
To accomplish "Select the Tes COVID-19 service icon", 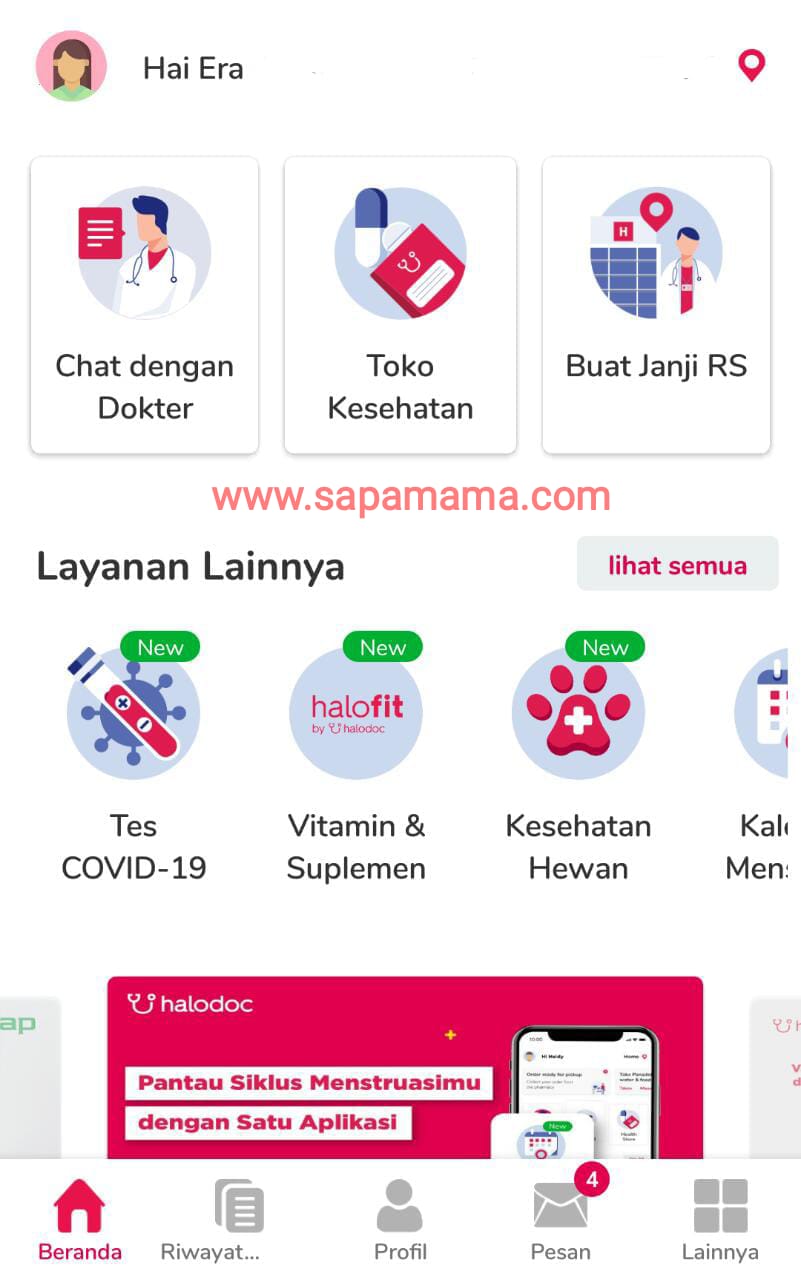I will (x=133, y=712).
